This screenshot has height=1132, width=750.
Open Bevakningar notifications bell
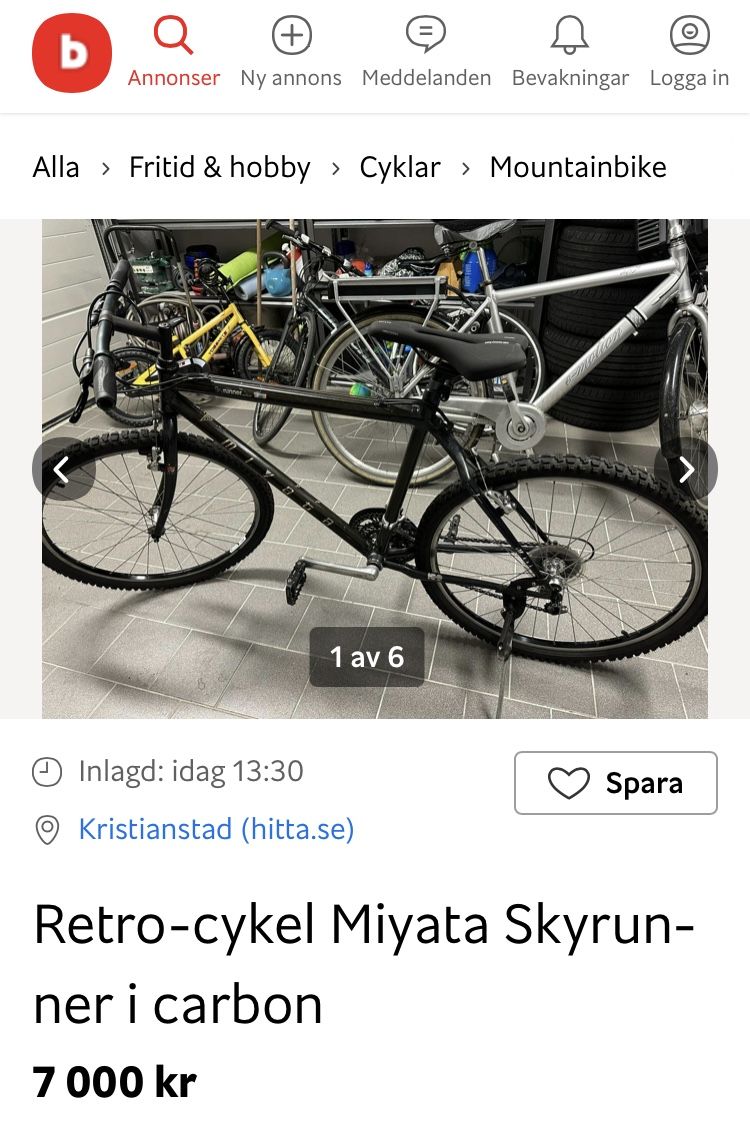570,53
